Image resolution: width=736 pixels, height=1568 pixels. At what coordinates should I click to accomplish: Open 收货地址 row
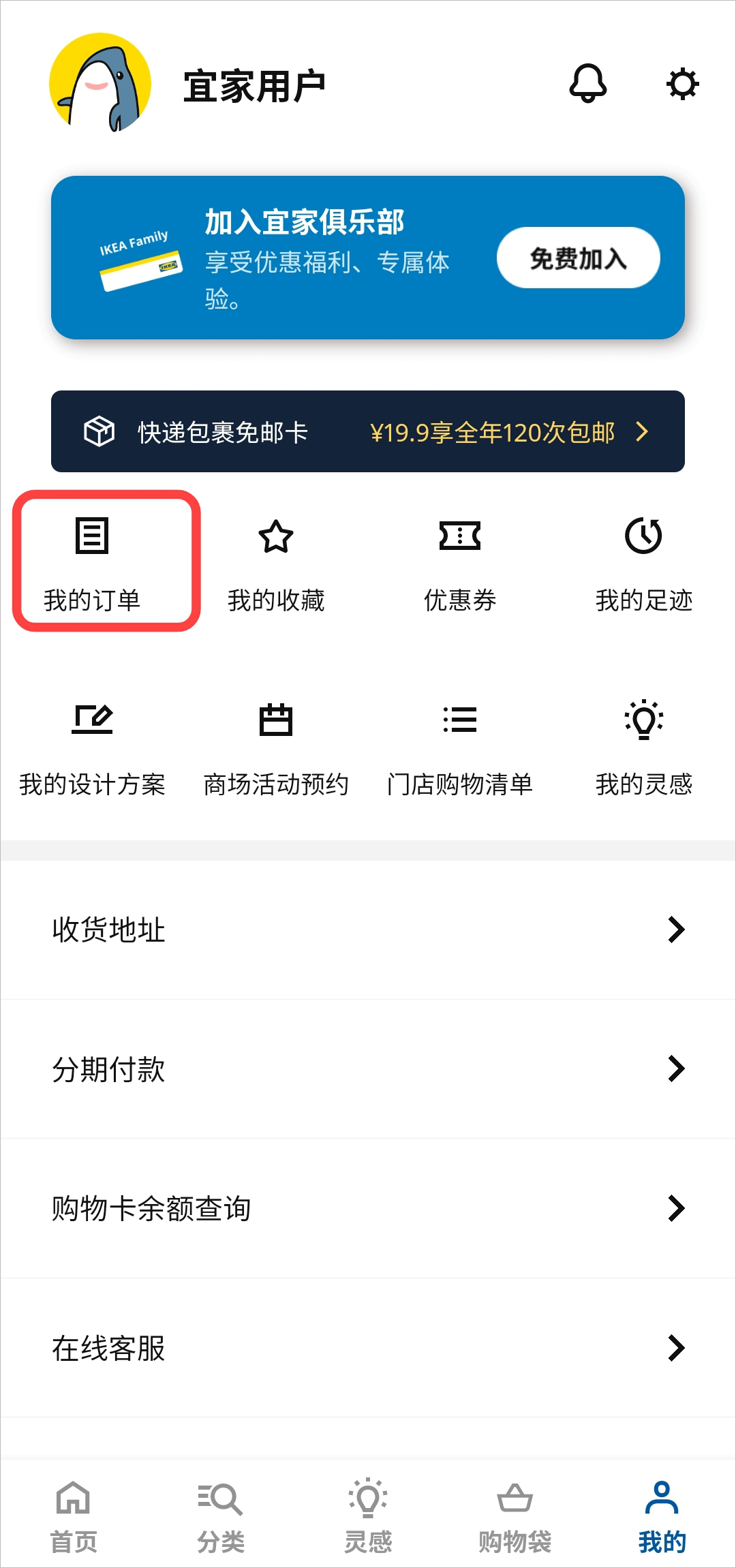[x=368, y=929]
